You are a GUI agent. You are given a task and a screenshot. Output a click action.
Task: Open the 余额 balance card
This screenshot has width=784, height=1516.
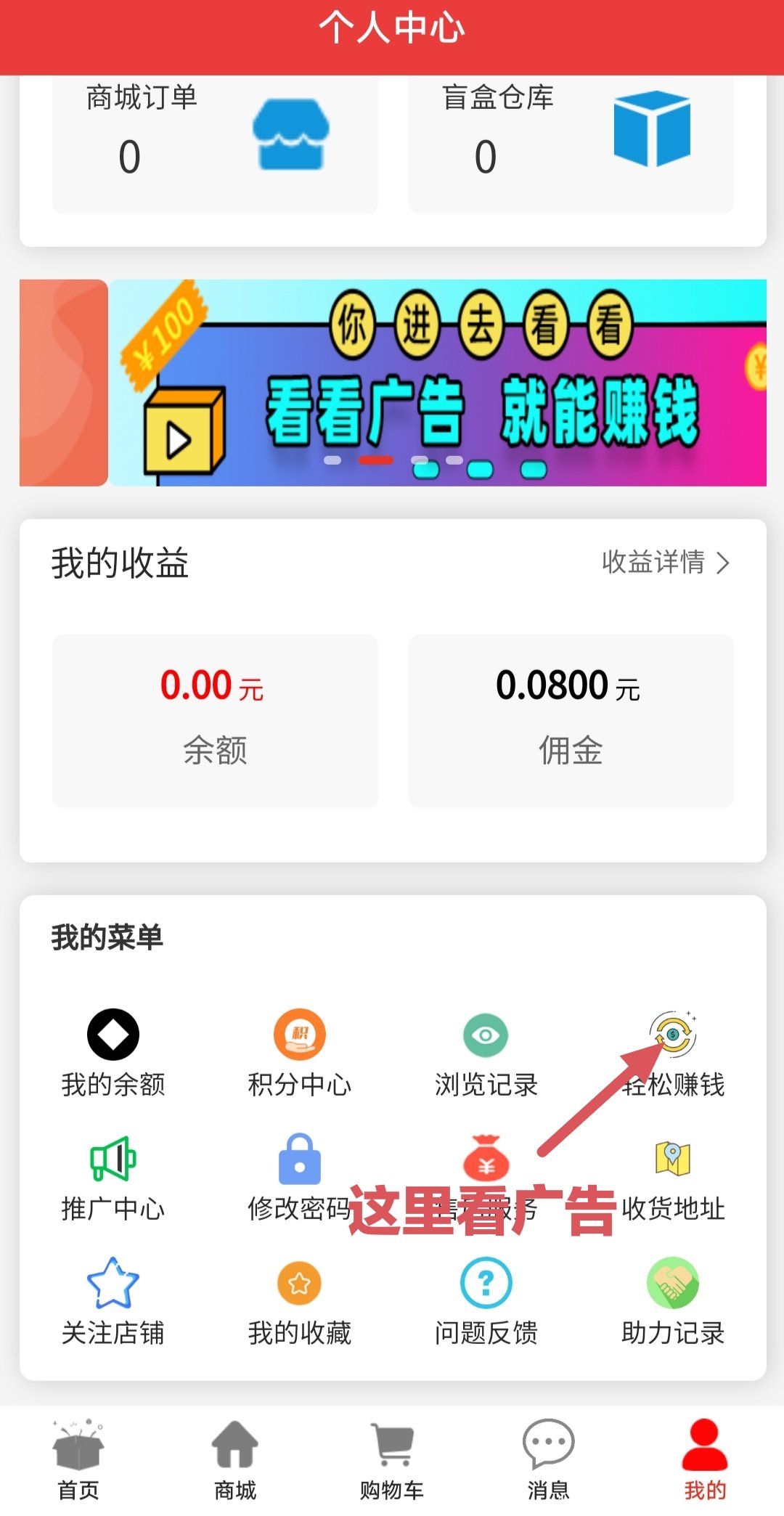[215, 720]
